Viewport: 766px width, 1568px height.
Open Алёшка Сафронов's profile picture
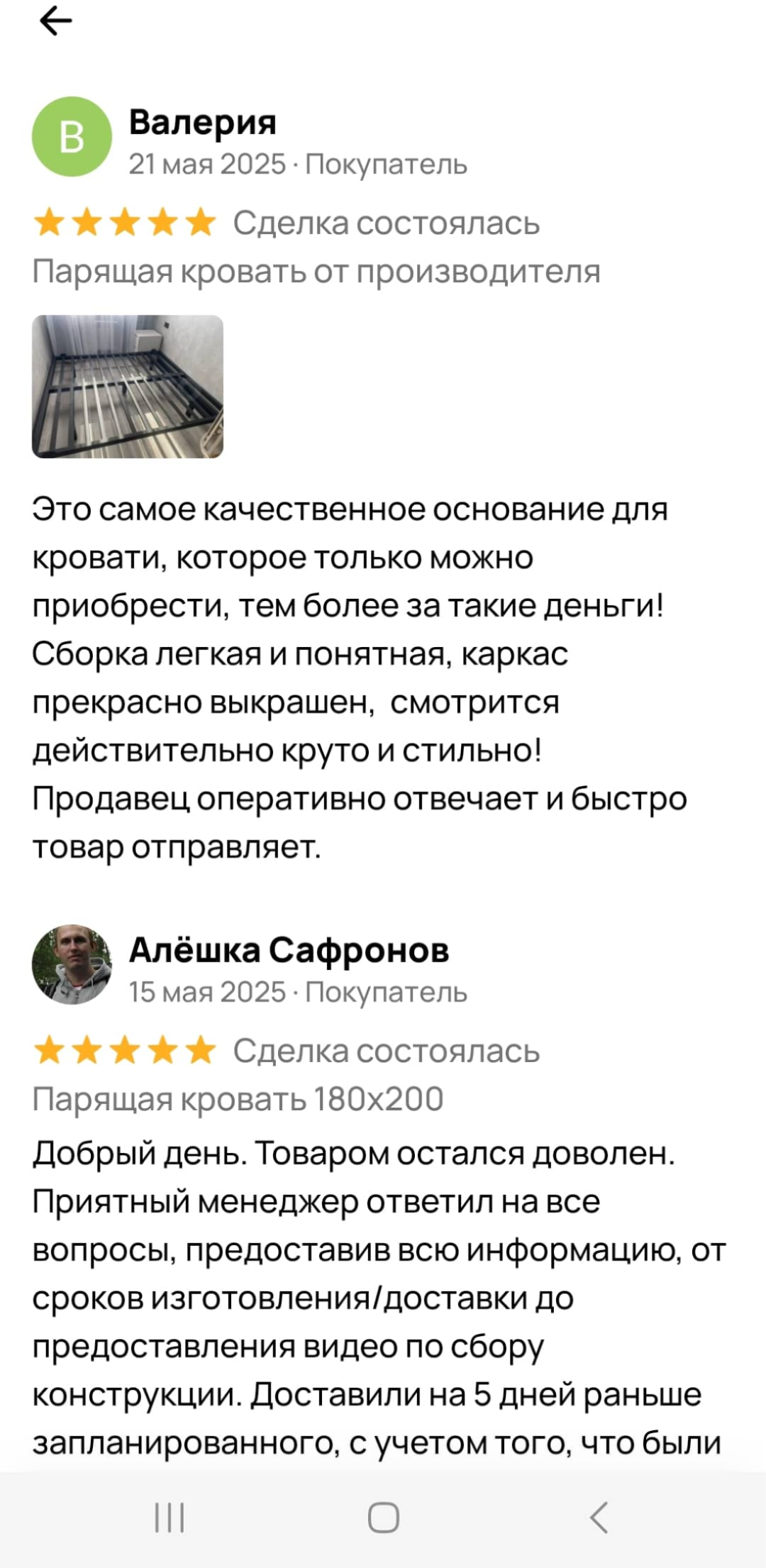pyautogui.click(x=72, y=964)
